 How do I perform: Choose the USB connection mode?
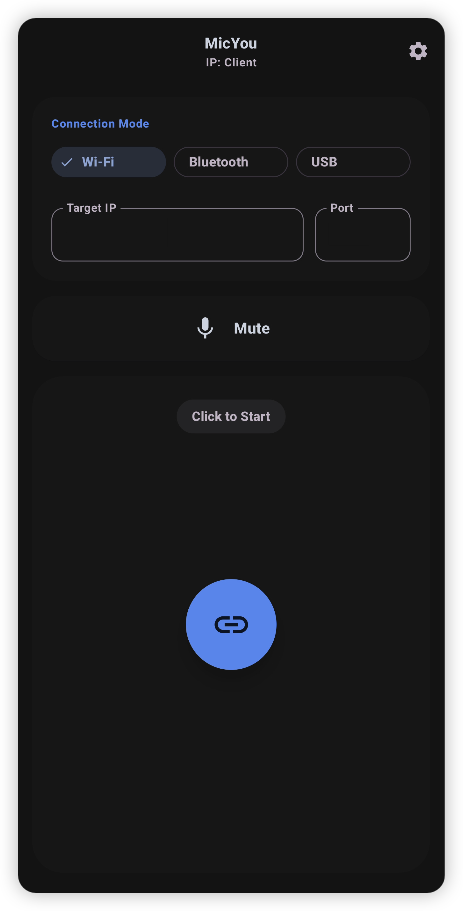click(353, 162)
